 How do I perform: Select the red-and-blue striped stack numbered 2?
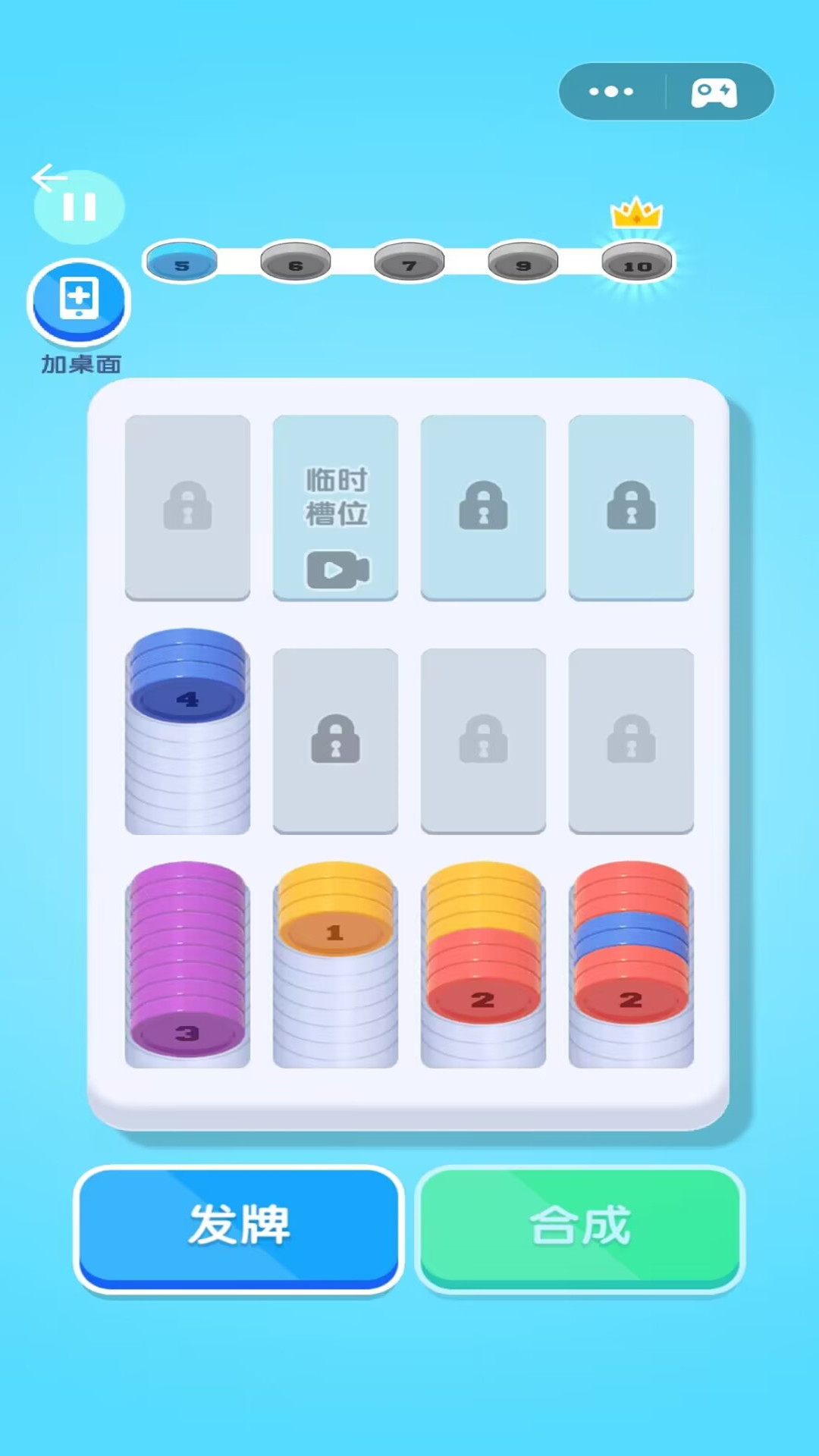click(x=631, y=963)
